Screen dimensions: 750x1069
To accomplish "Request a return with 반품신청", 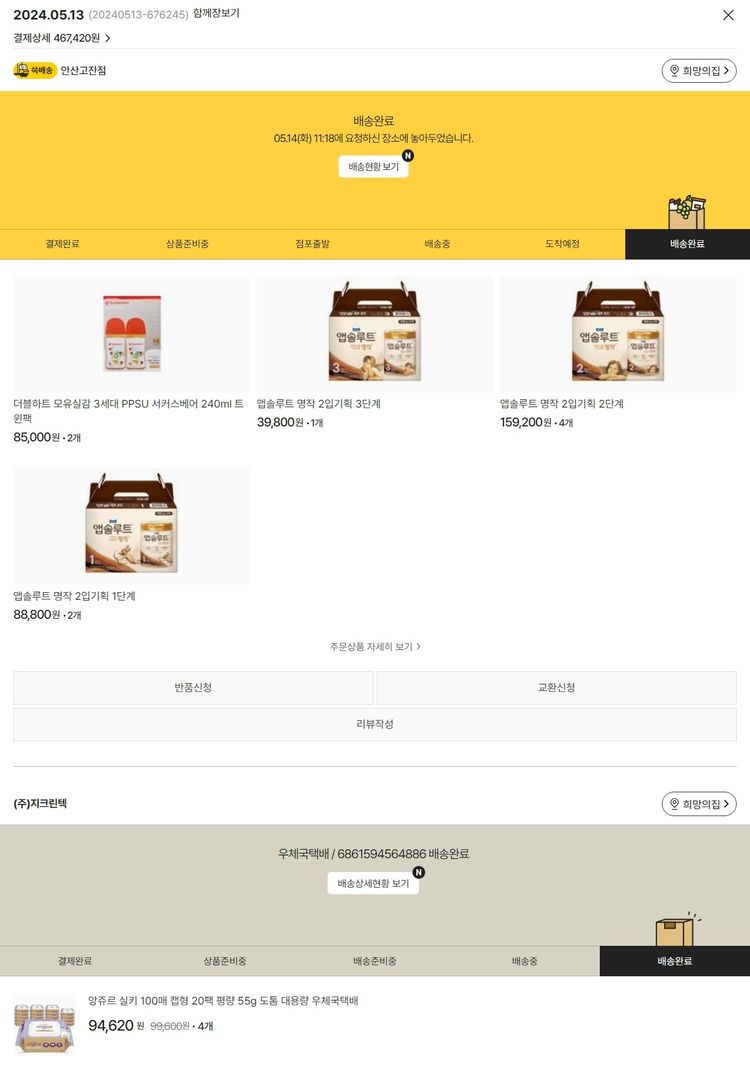I will (193, 688).
